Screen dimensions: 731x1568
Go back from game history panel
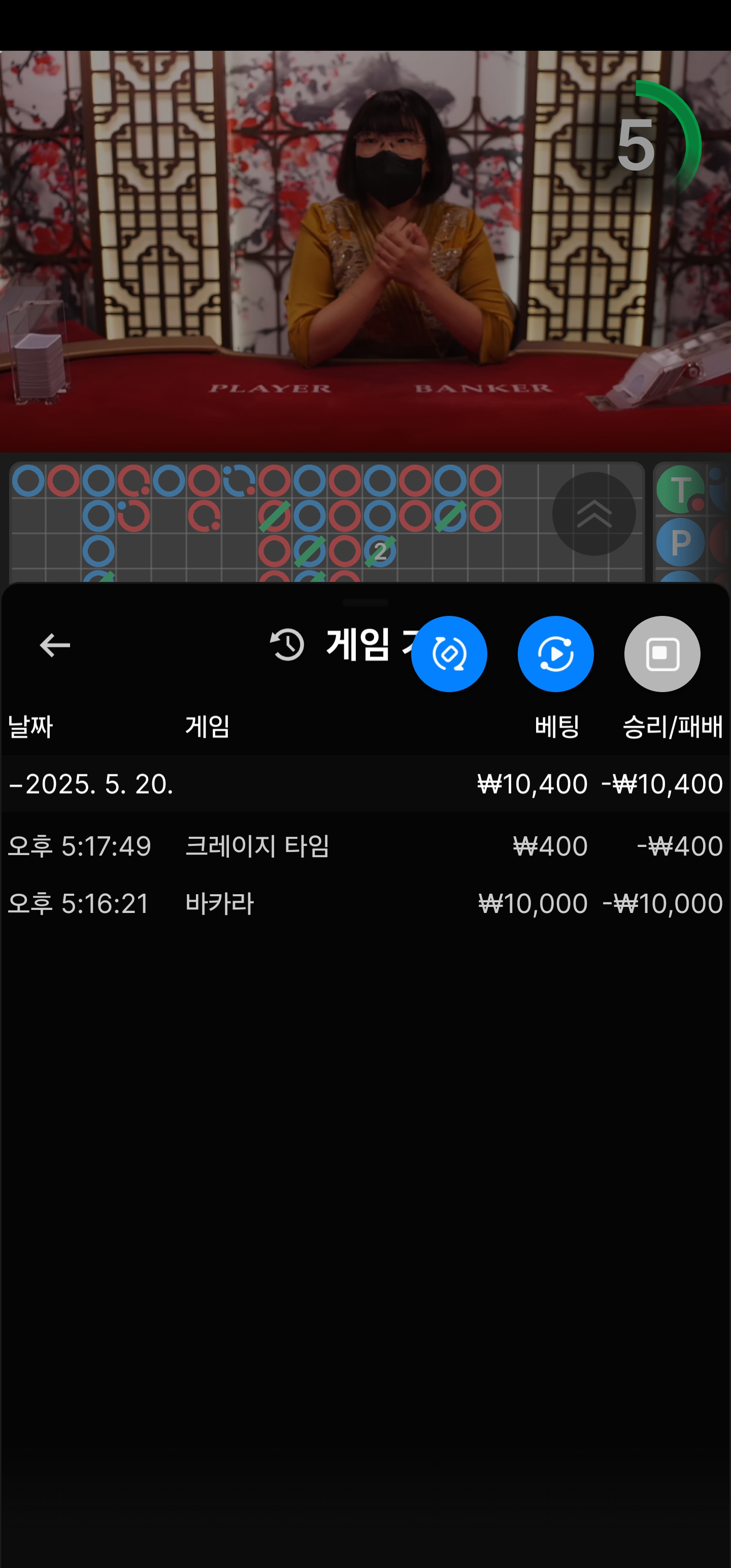point(55,645)
